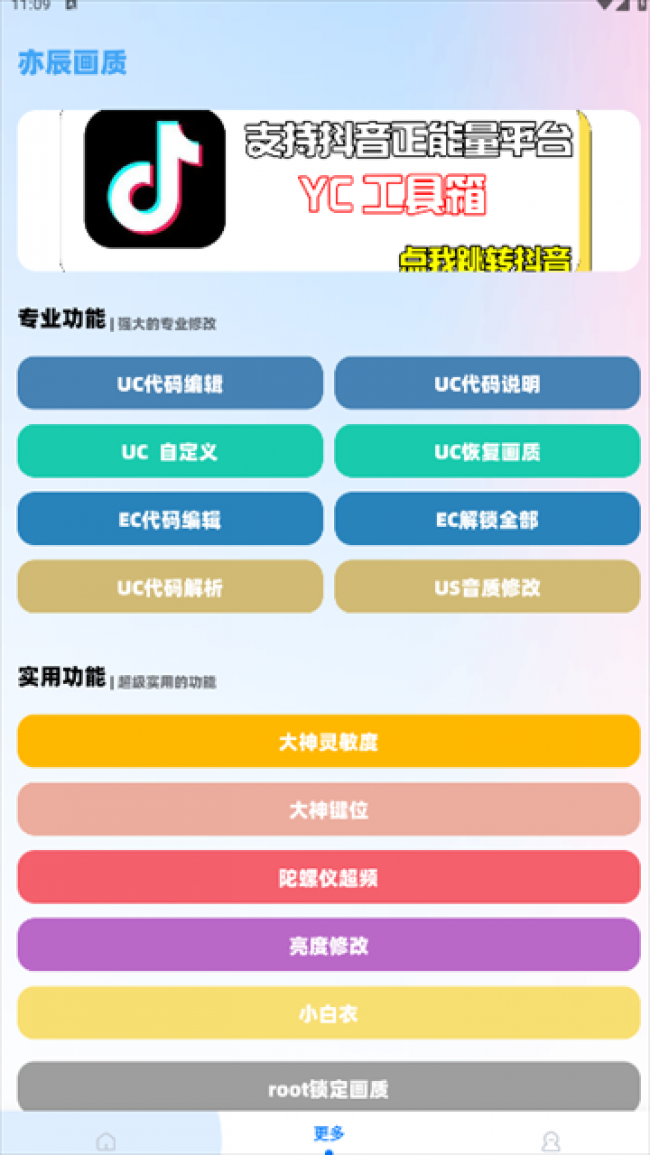Select the 小白衣 option
The width and height of the screenshot is (650, 1155).
point(328,1013)
